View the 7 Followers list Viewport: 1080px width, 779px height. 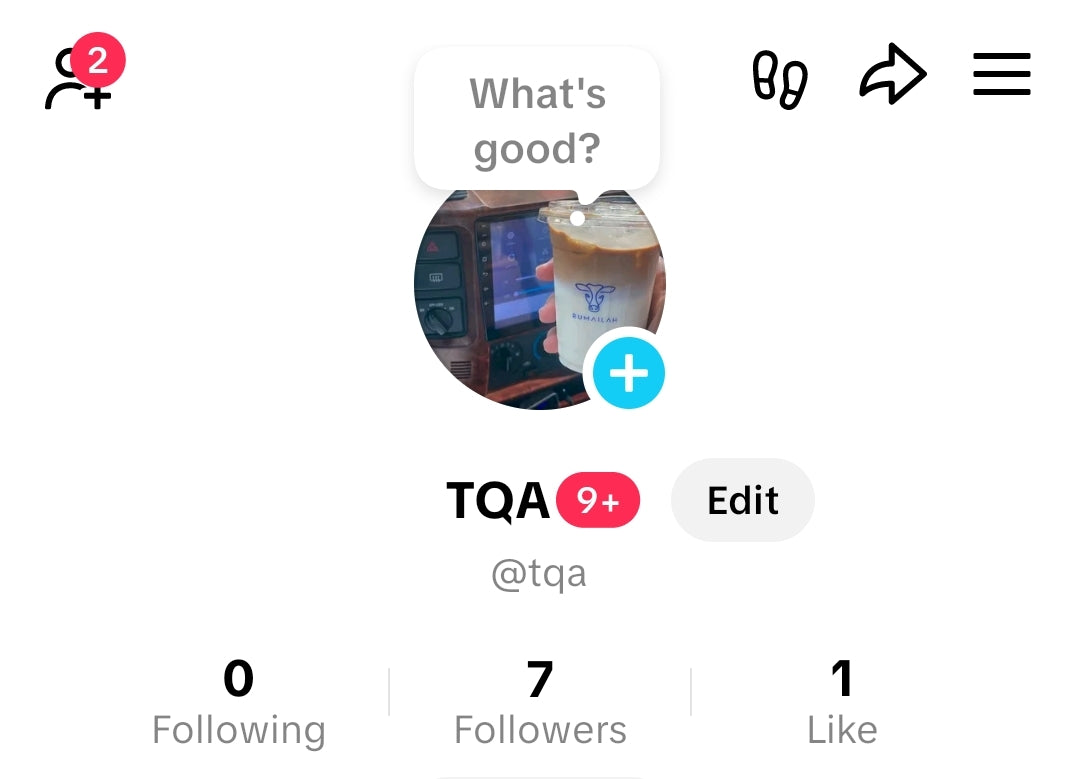[x=540, y=704]
